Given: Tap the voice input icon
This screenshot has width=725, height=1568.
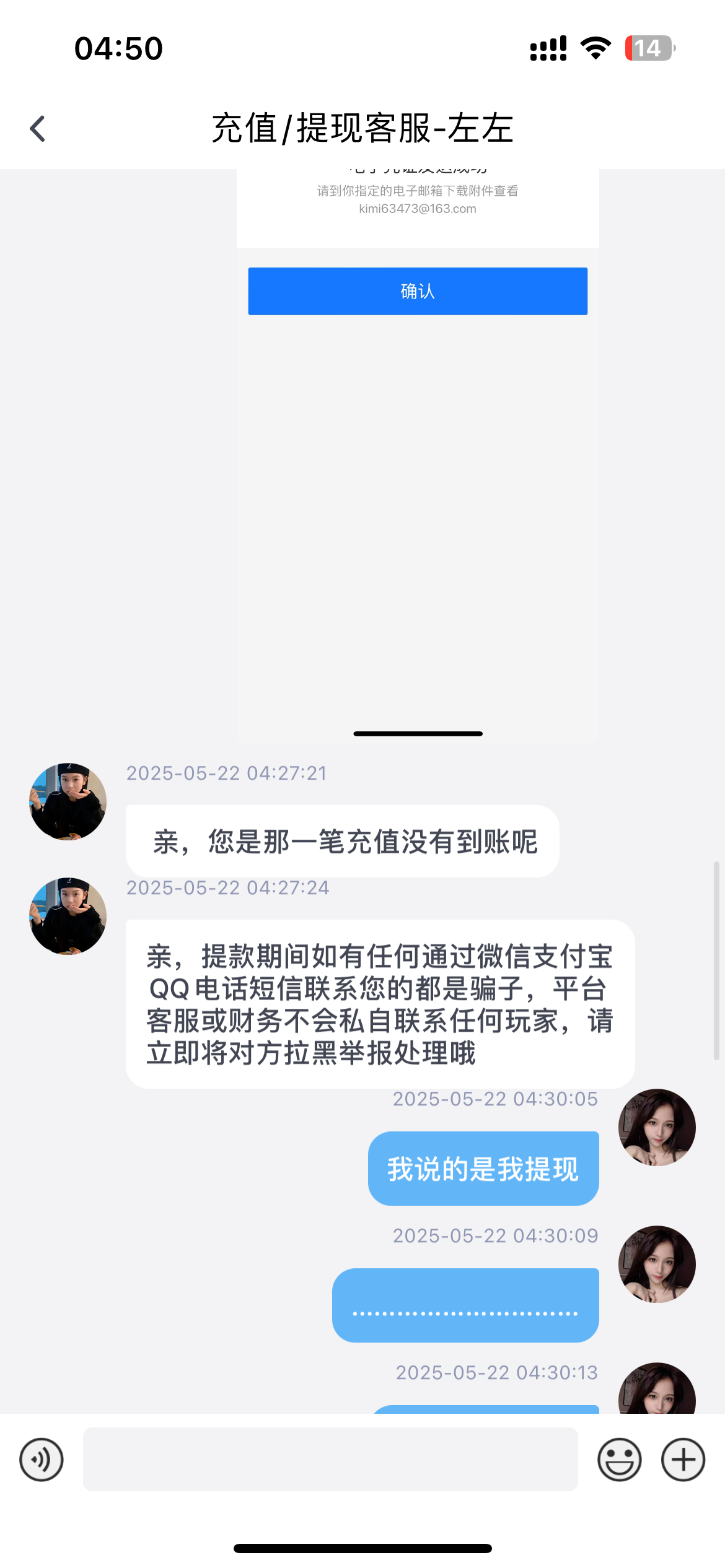Looking at the screenshot, I should click(42, 1460).
